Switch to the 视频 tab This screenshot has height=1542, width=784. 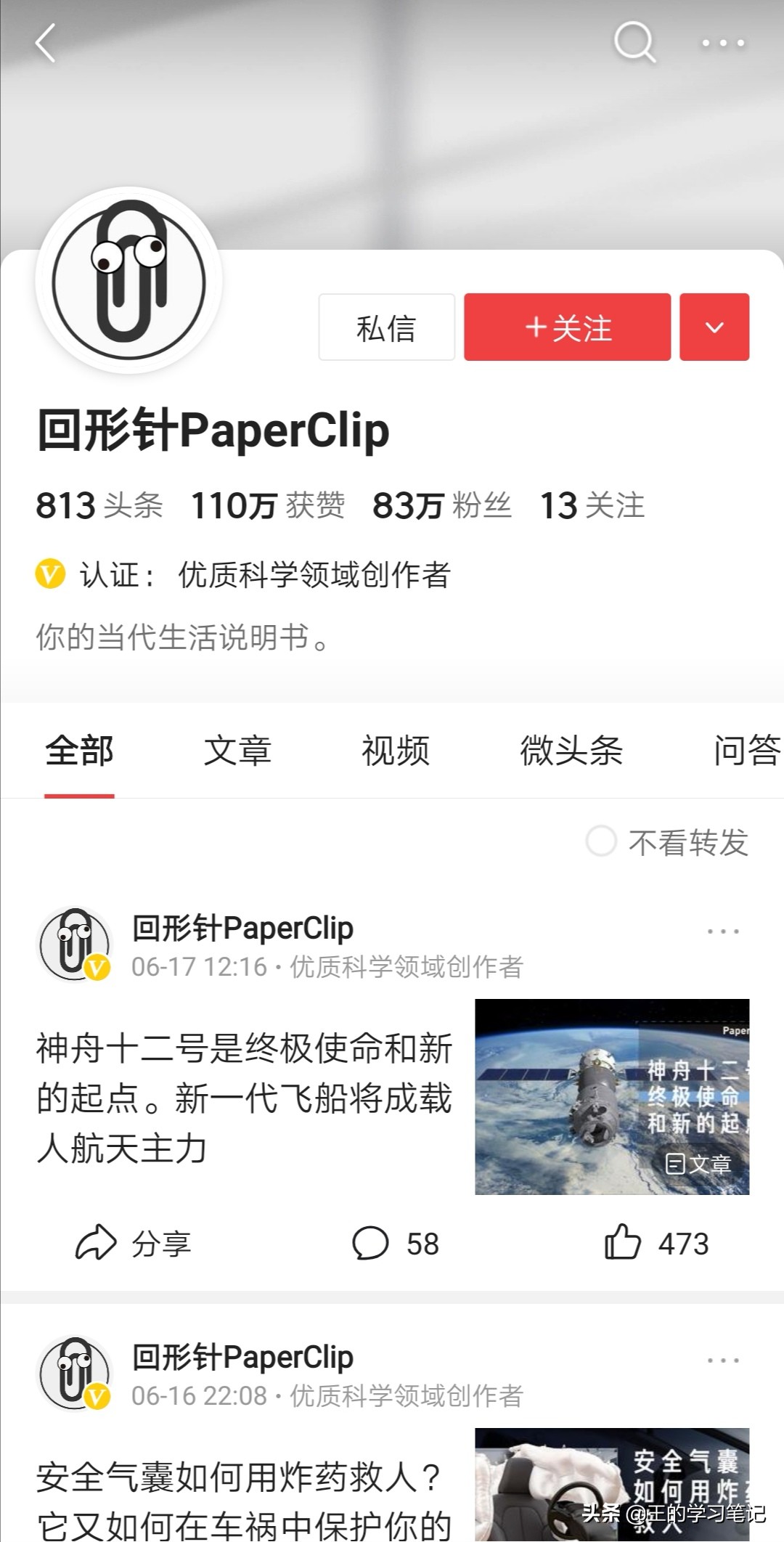coord(396,751)
